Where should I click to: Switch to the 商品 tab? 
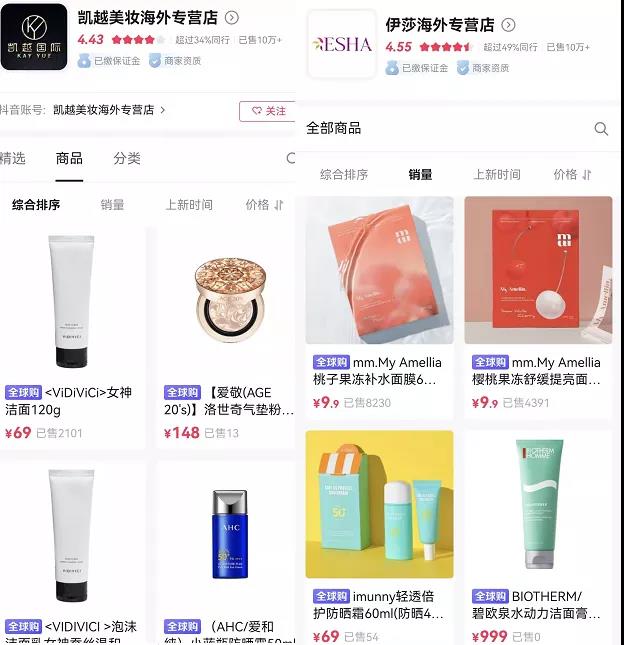tap(70, 158)
